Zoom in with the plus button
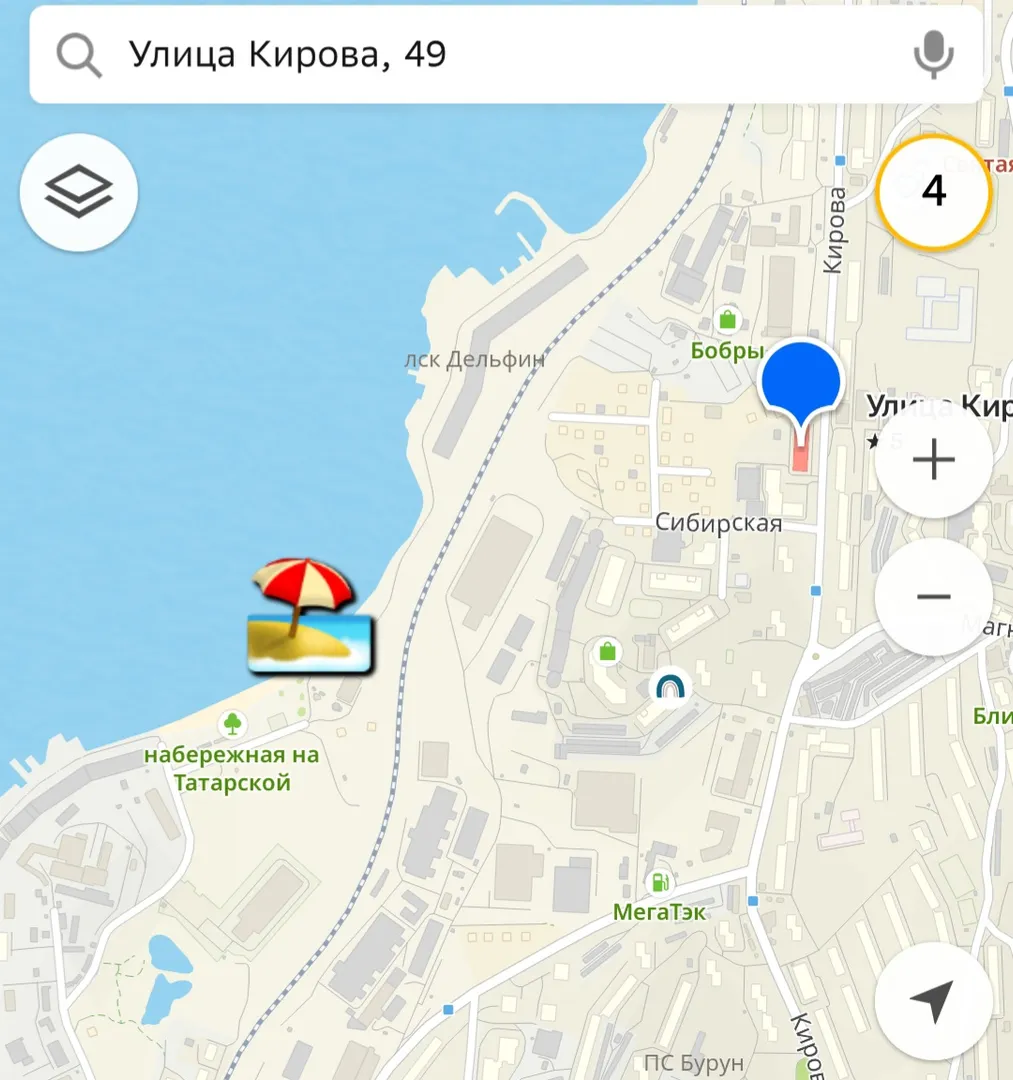The height and width of the screenshot is (1080, 1013). (933, 460)
